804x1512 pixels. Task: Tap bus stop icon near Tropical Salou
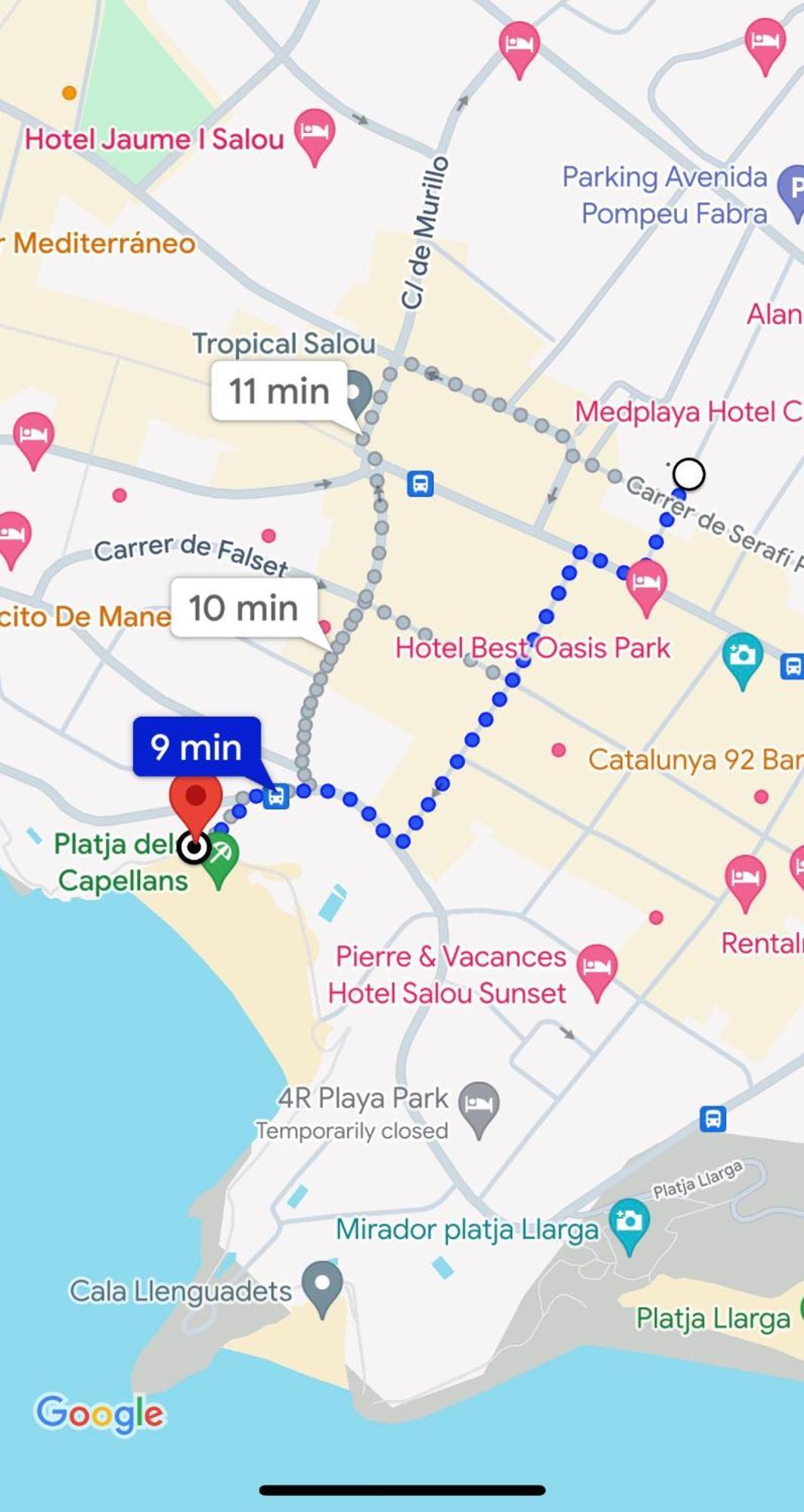420,483
